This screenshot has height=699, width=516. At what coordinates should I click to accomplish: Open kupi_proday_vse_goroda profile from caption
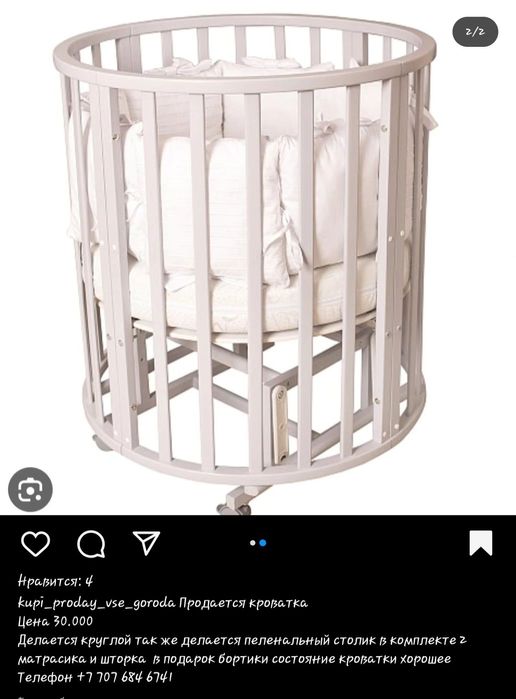click(x=97, y=603)
